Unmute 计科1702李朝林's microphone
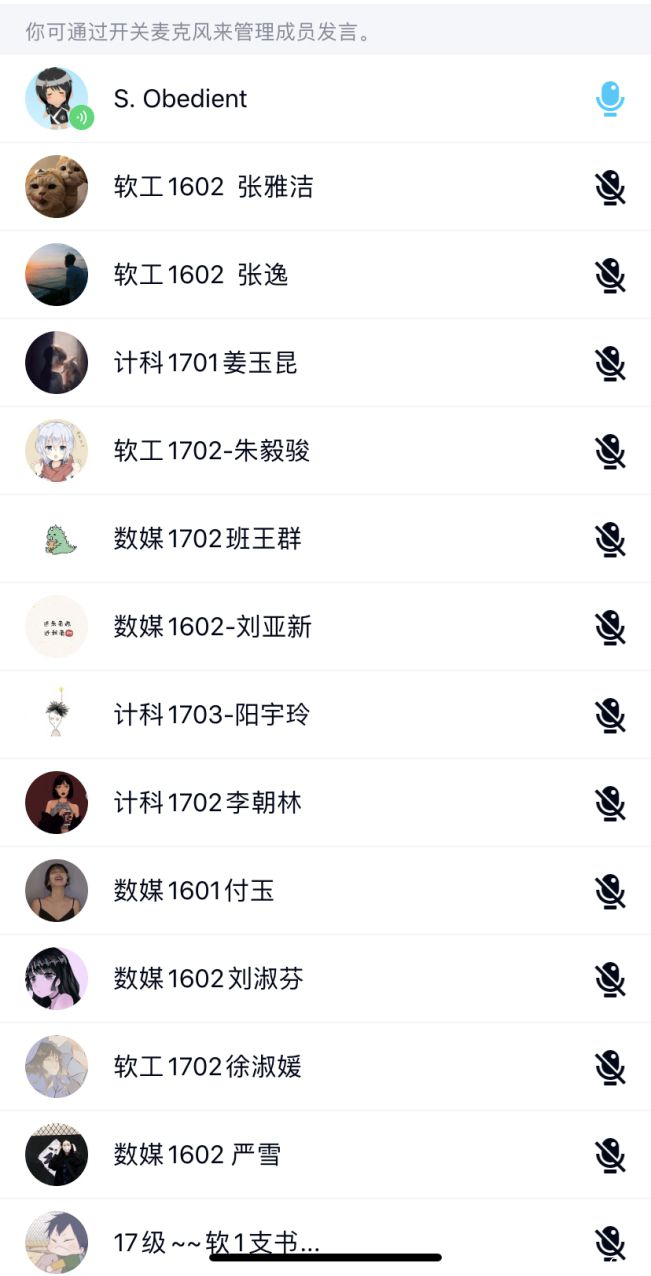The image size is (651, 1276). click(610, 803)
